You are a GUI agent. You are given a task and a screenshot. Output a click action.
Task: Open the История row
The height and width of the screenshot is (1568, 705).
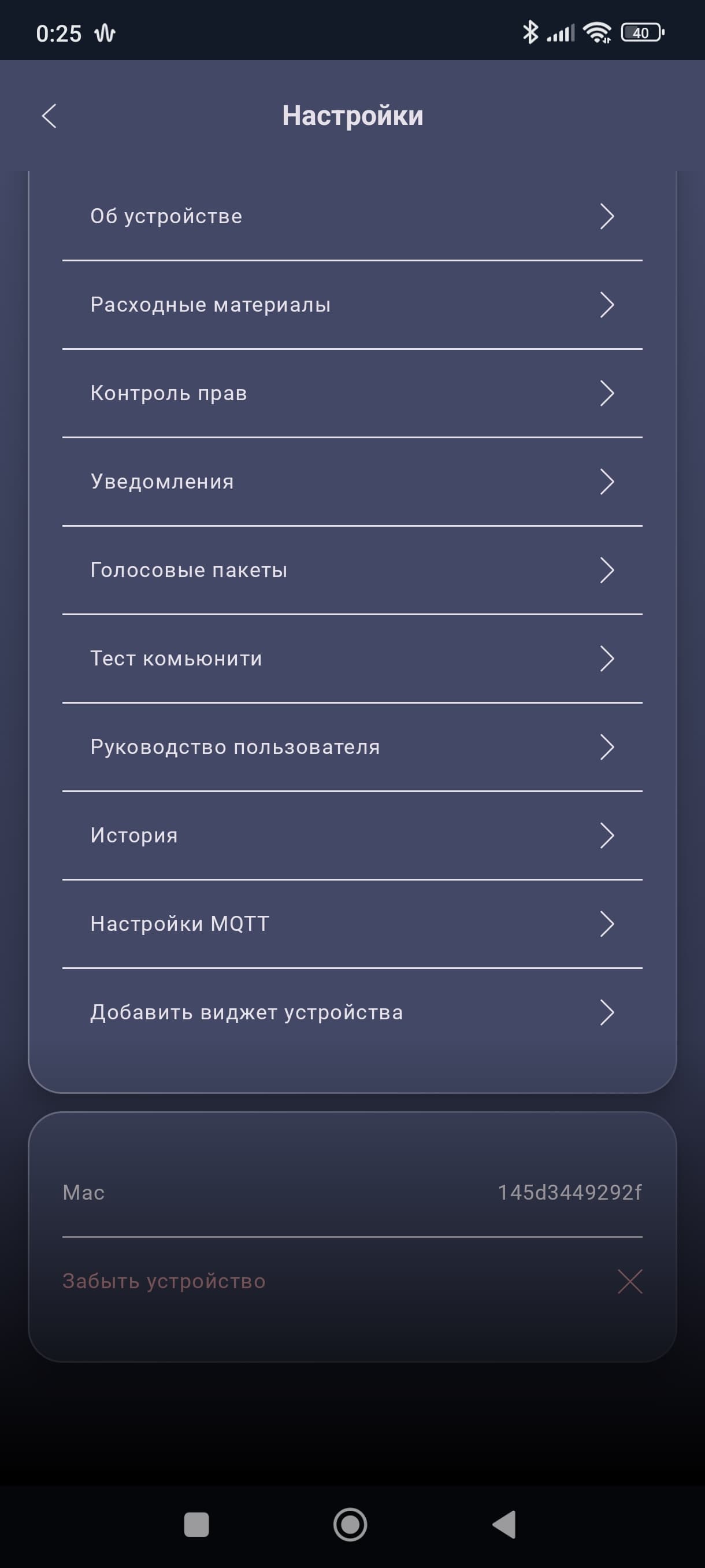click(x=351, y=835)
